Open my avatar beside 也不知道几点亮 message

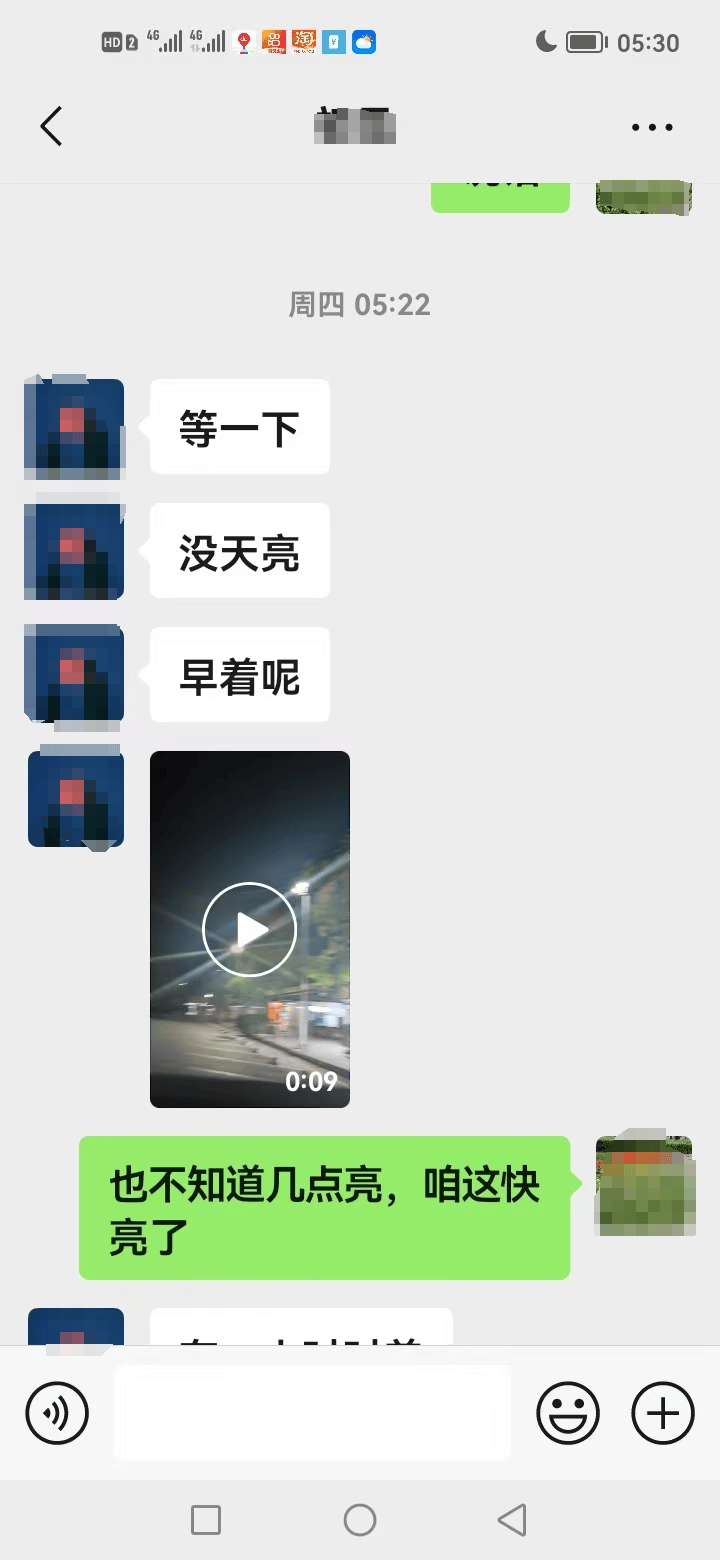[643, 1186]
